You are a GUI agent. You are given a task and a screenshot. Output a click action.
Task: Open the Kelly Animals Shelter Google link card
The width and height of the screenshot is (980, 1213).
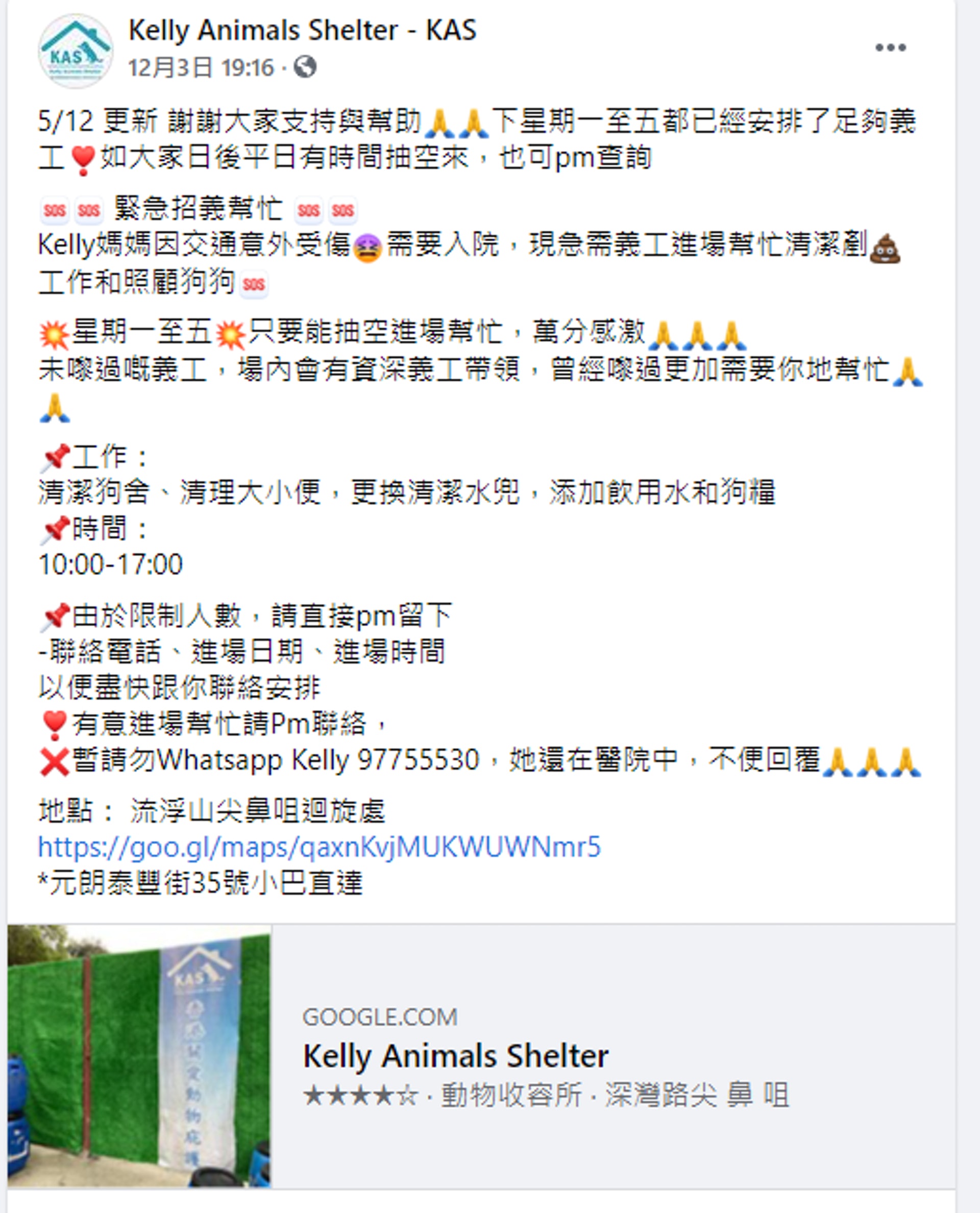coord(455,1055)
